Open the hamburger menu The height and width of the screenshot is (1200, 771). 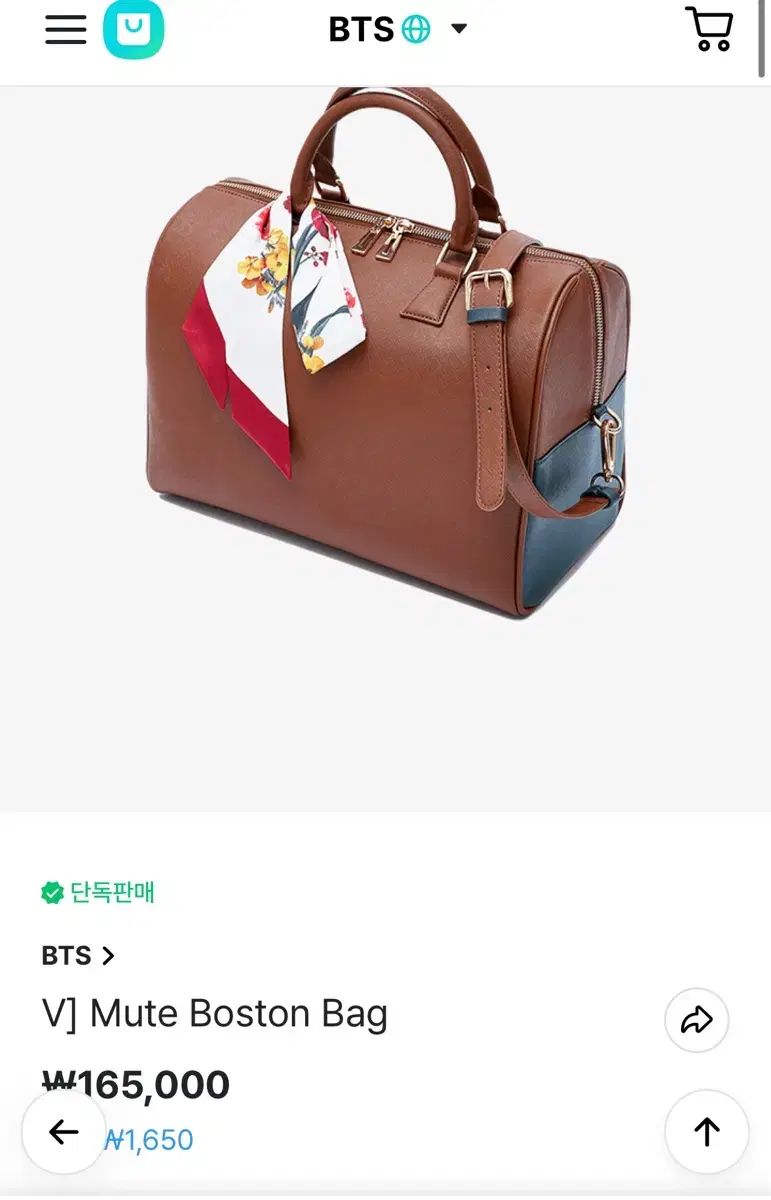pyautogui.click(x=66, y=30)
